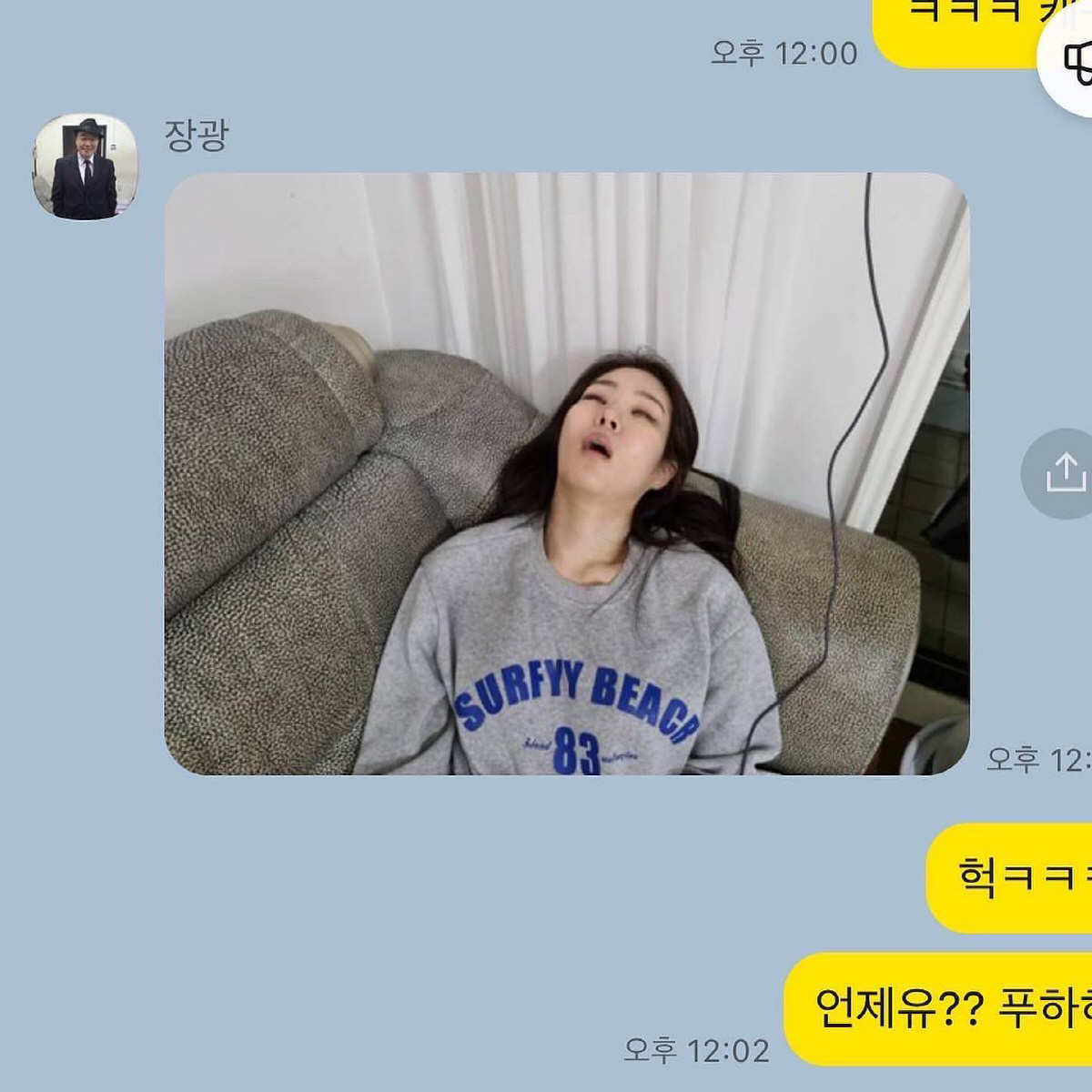This screenshot has width=1092, height=1092.
Task: Open the photo sent by 장광
Action: click(x=566, y=473)
